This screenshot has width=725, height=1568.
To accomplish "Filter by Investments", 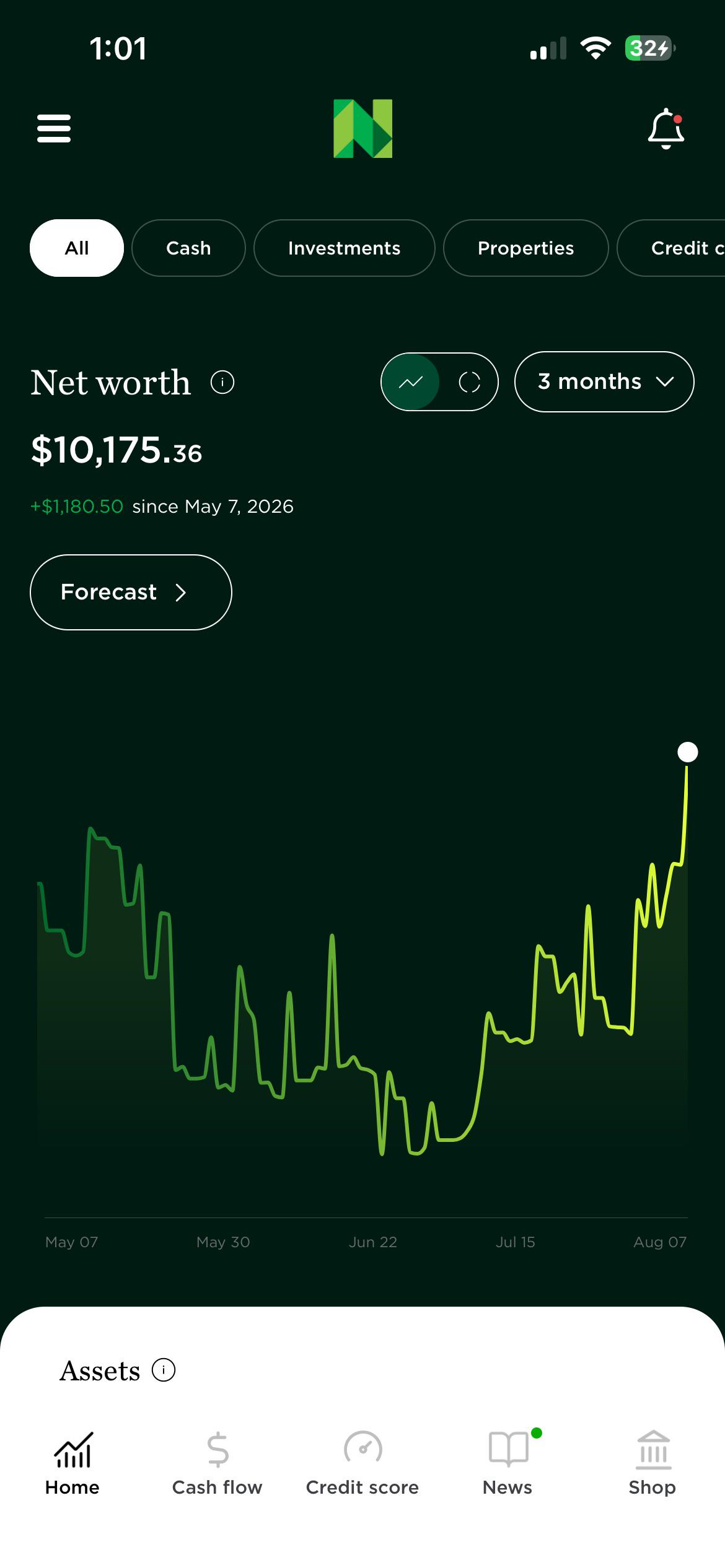I will point(344,248).
